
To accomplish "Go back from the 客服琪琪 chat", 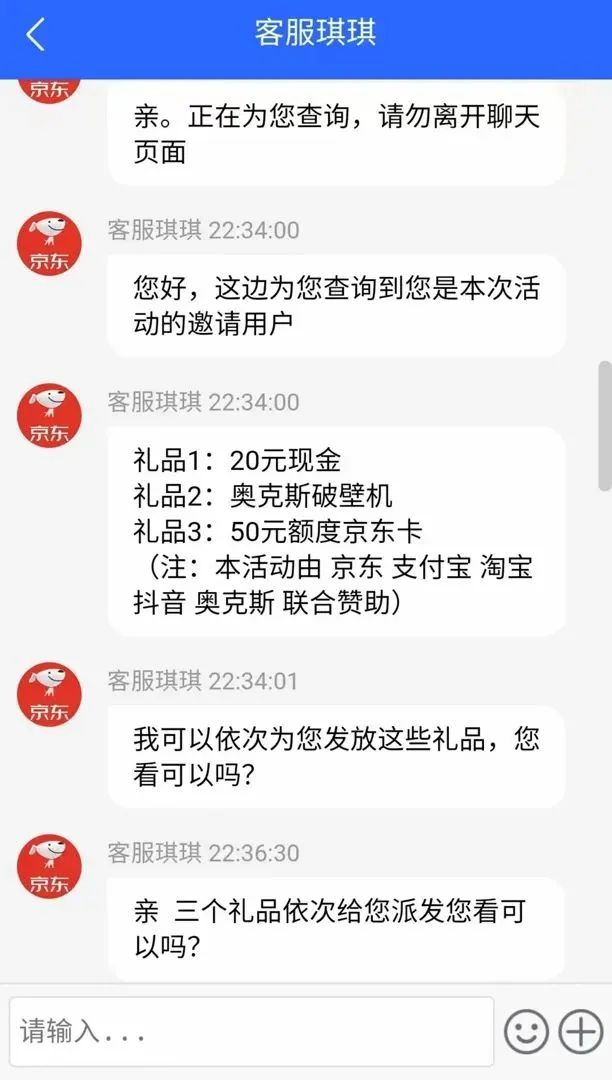I will coord(36,35).
